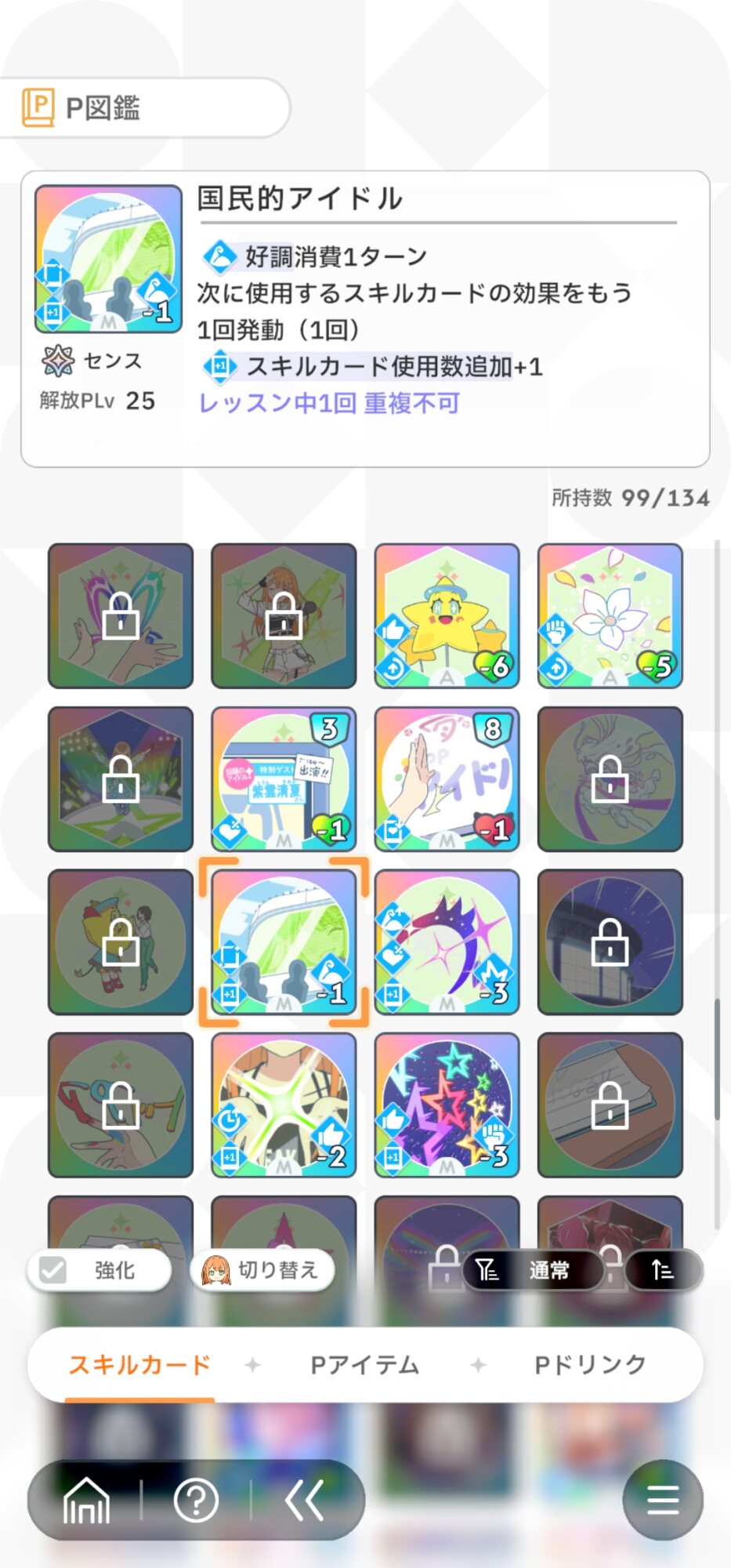The width and height of the screenshot is (731, 1568).
Task: Select the highlighted 国民的アイドル stadium card
Action: [x=284, y=942]
